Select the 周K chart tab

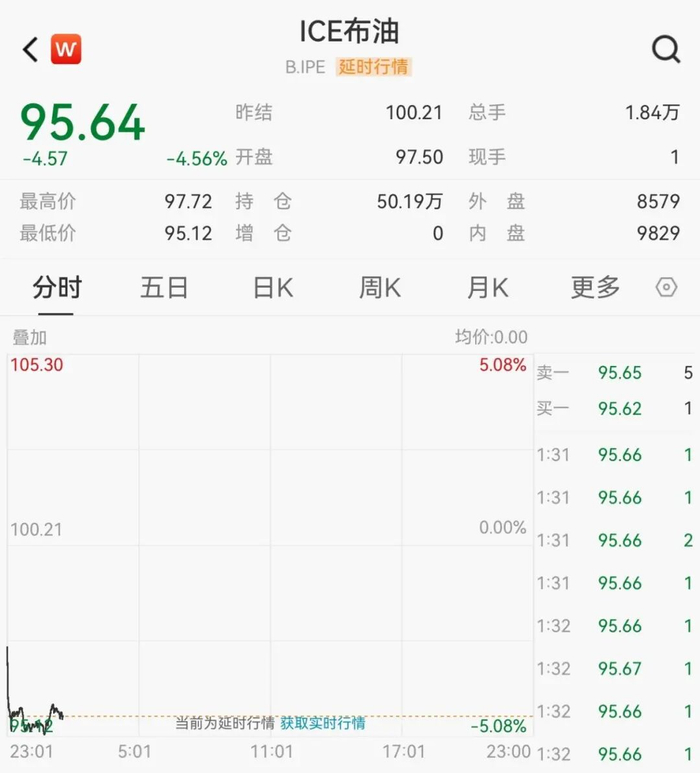(x=380, y=287)
